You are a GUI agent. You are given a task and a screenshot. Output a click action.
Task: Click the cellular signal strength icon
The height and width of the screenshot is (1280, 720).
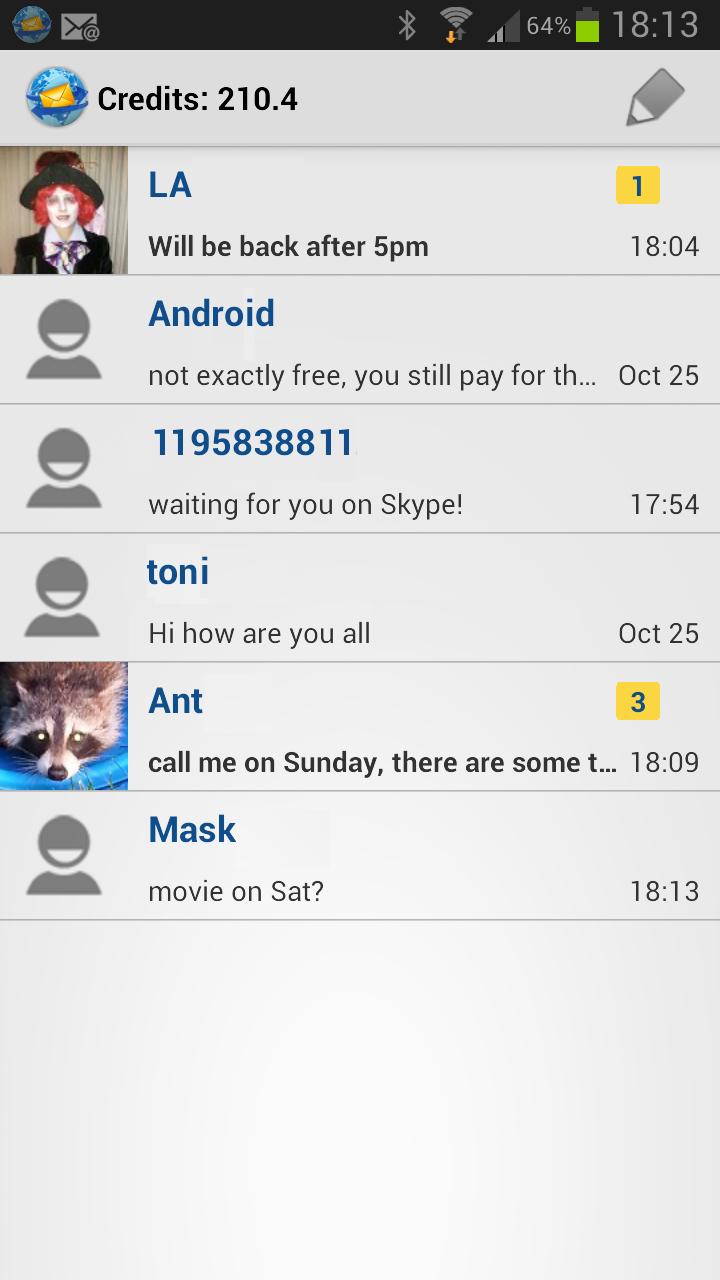502,25
